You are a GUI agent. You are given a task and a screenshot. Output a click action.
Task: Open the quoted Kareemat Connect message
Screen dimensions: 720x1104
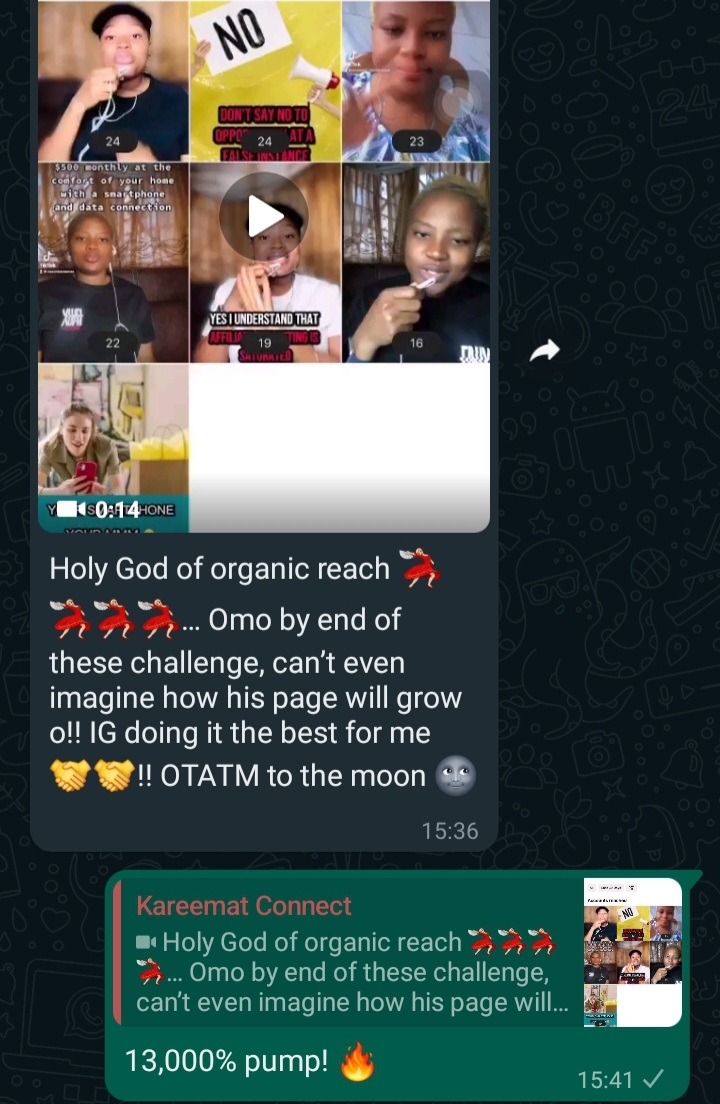tap(350, 953)
